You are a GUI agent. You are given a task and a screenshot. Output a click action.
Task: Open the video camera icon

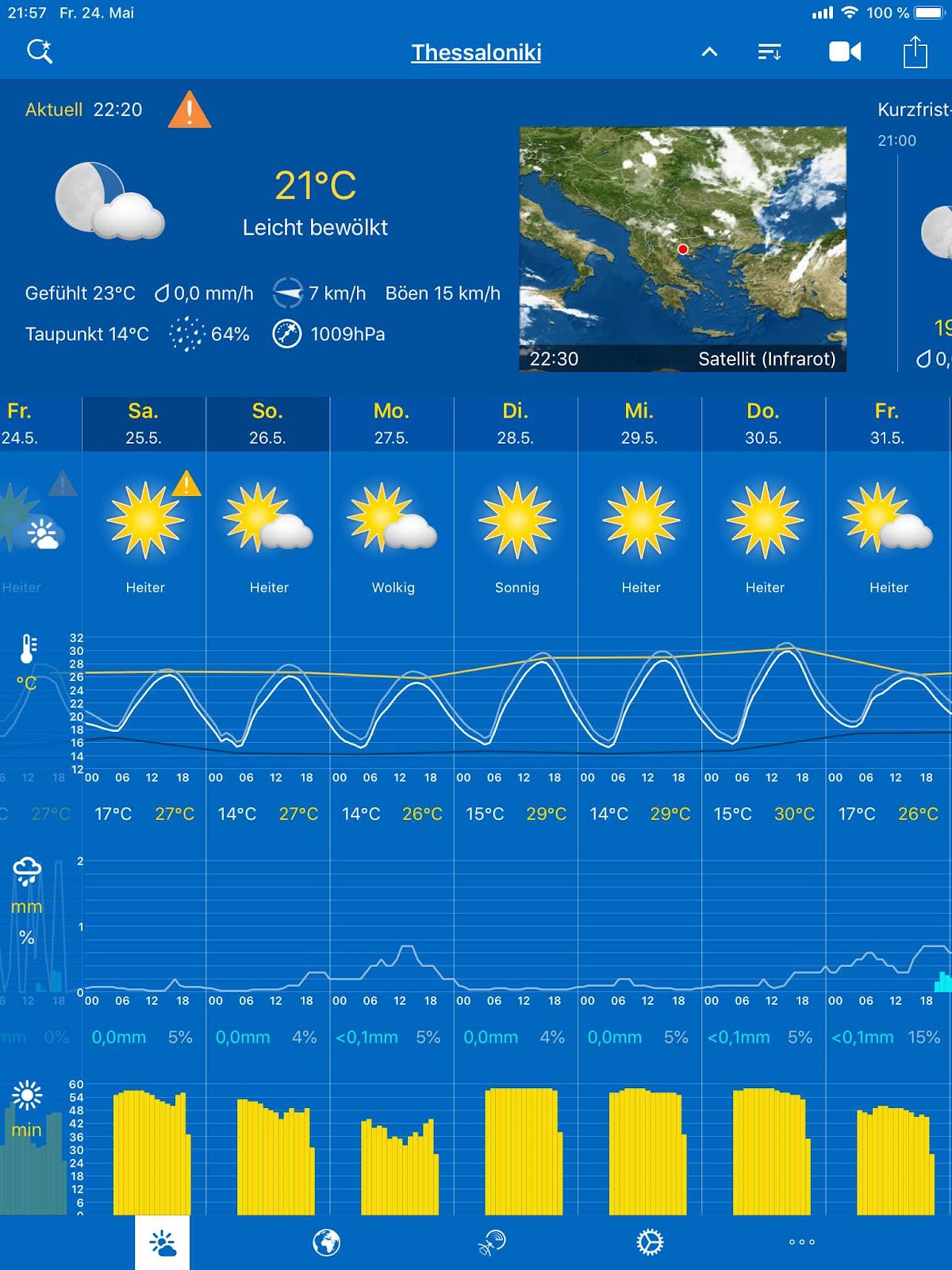[x=845, y=52]
